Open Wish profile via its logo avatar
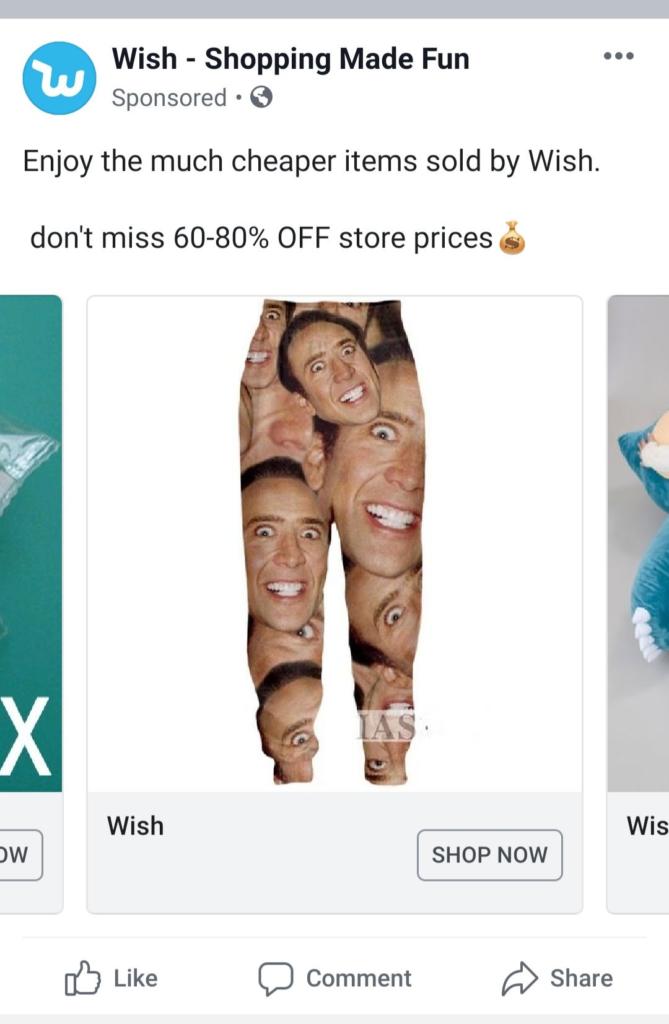The image size is (669, 1024). tap(59, 78)
